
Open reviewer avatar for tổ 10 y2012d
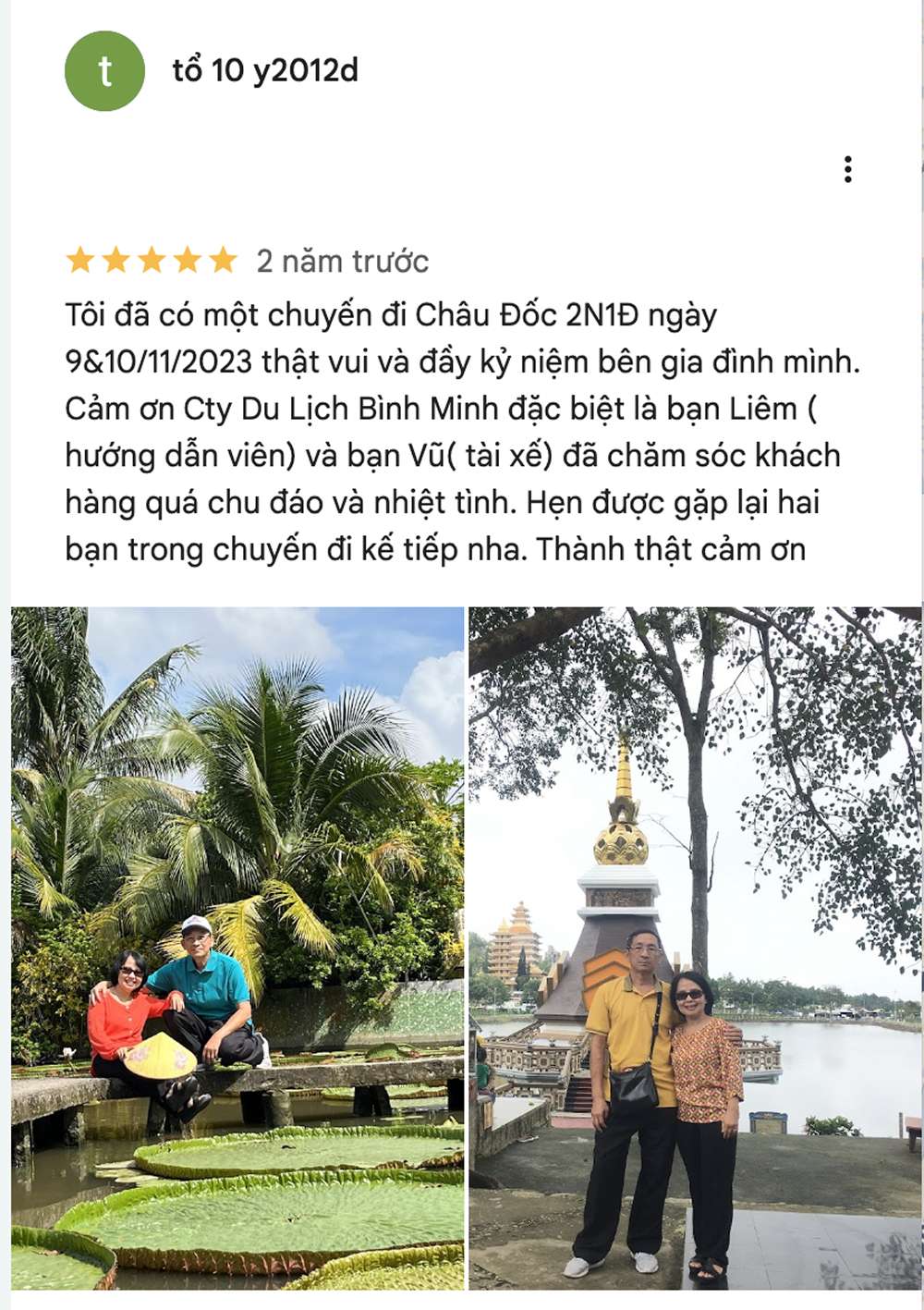tap(104, 71)
